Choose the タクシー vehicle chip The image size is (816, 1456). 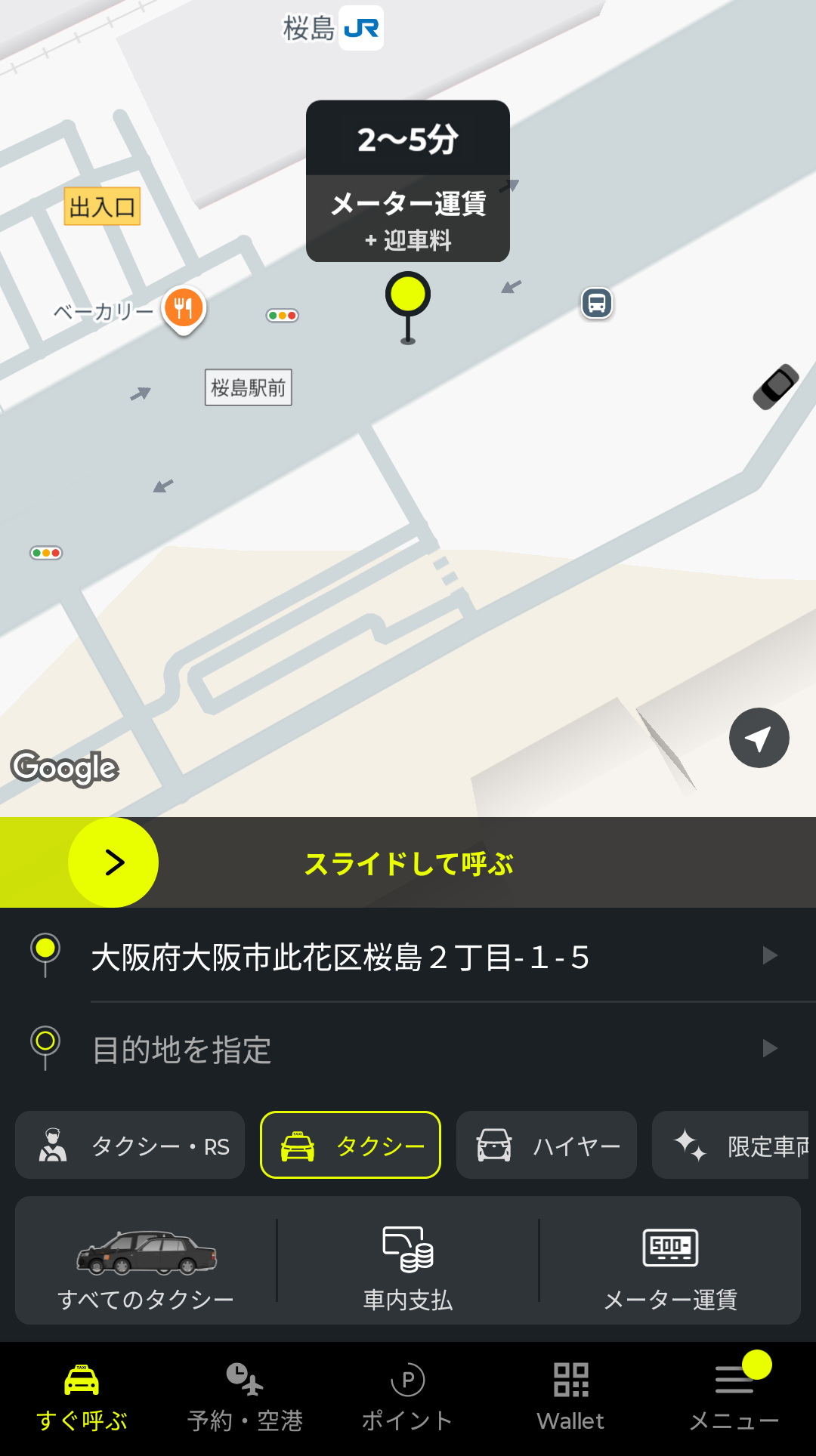click(351, 1146)
